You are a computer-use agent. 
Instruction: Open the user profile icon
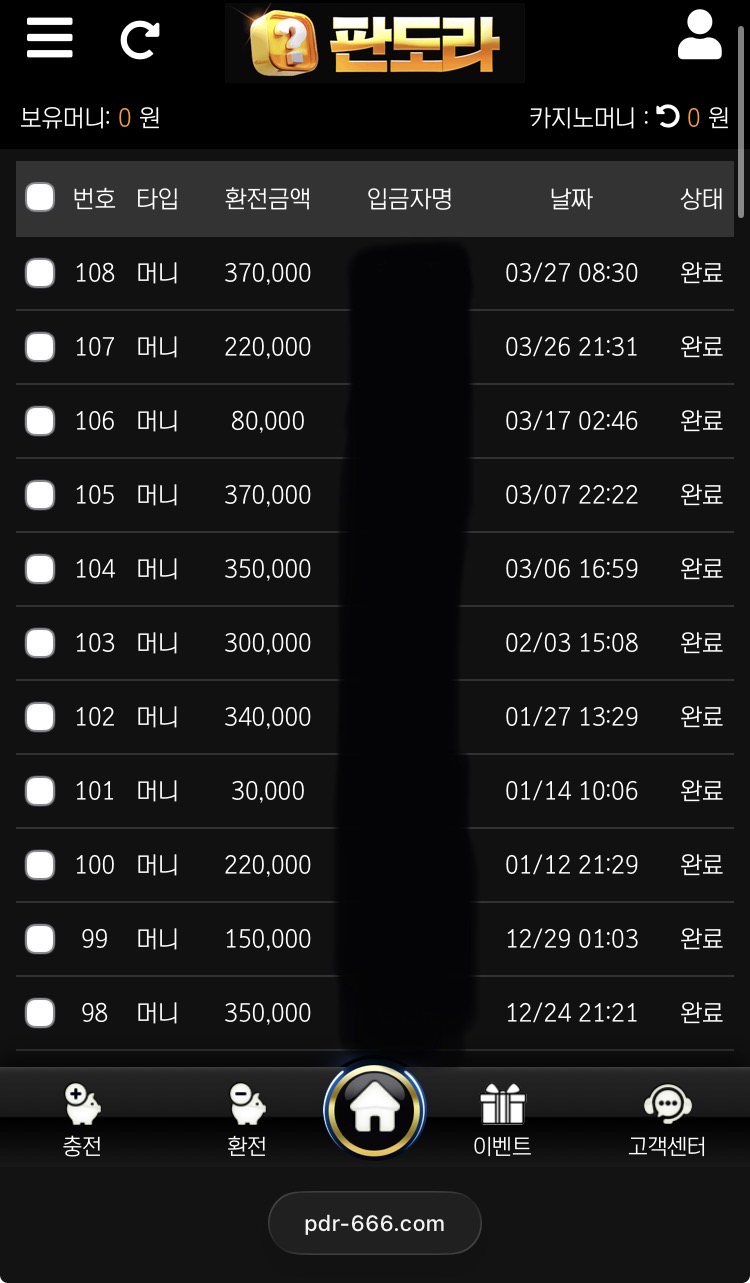[x=699, y=37]
